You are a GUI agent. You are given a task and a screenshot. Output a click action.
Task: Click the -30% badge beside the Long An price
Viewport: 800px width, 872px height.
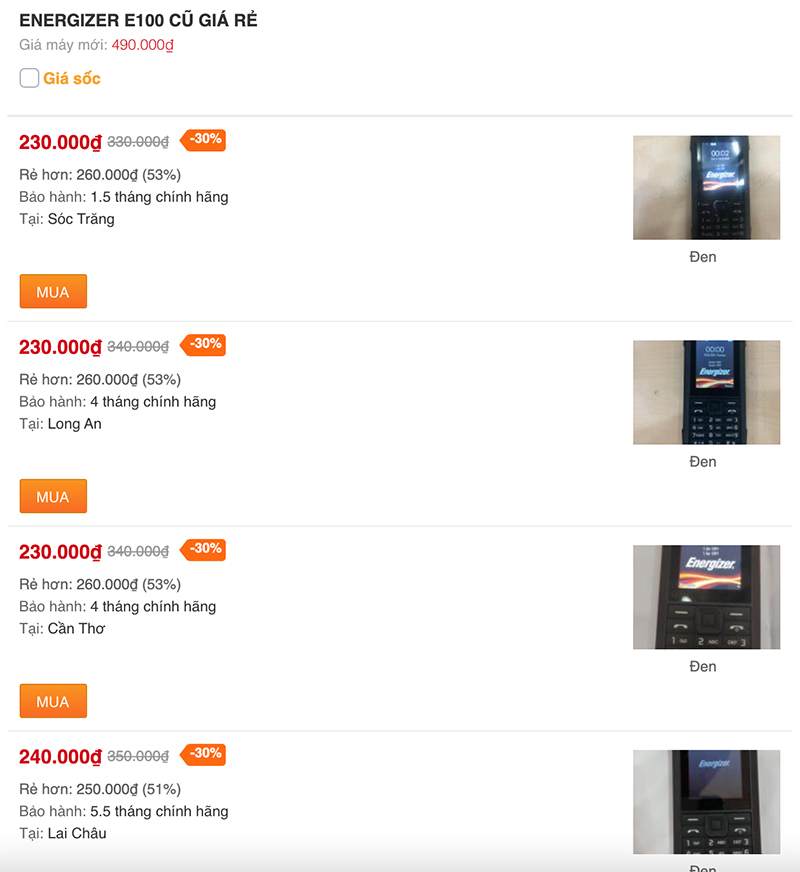coord(202,345)
